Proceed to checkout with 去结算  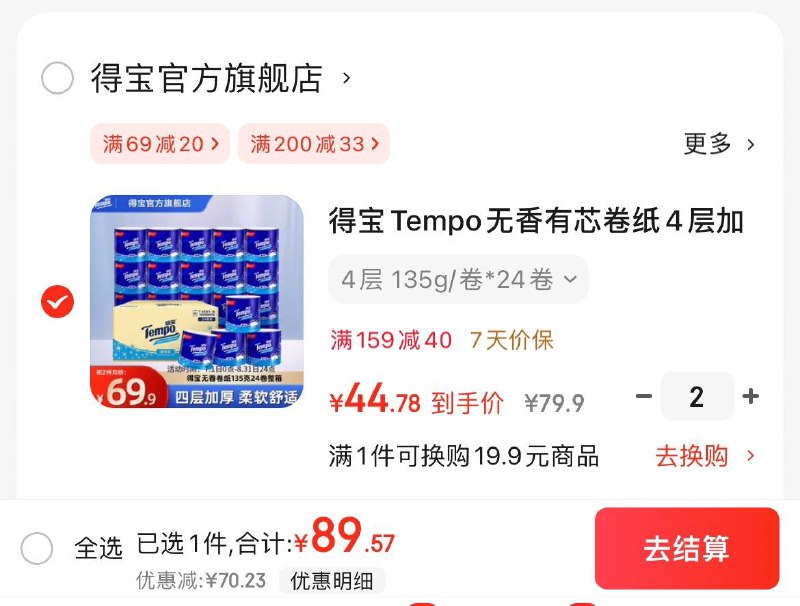tap(686, 549)
